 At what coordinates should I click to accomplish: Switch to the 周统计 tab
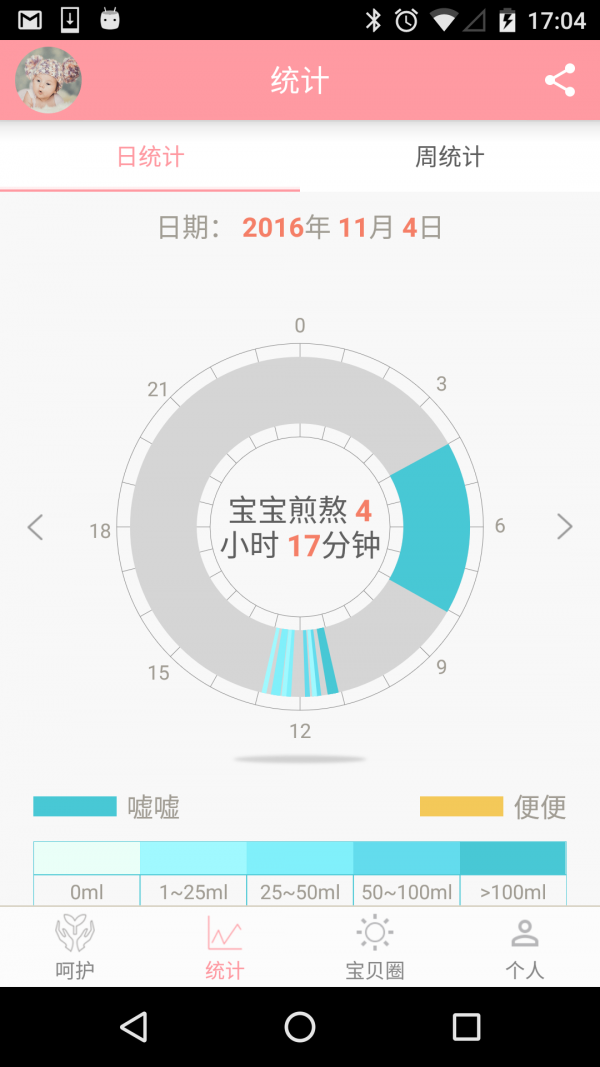[x=450, y=157]
